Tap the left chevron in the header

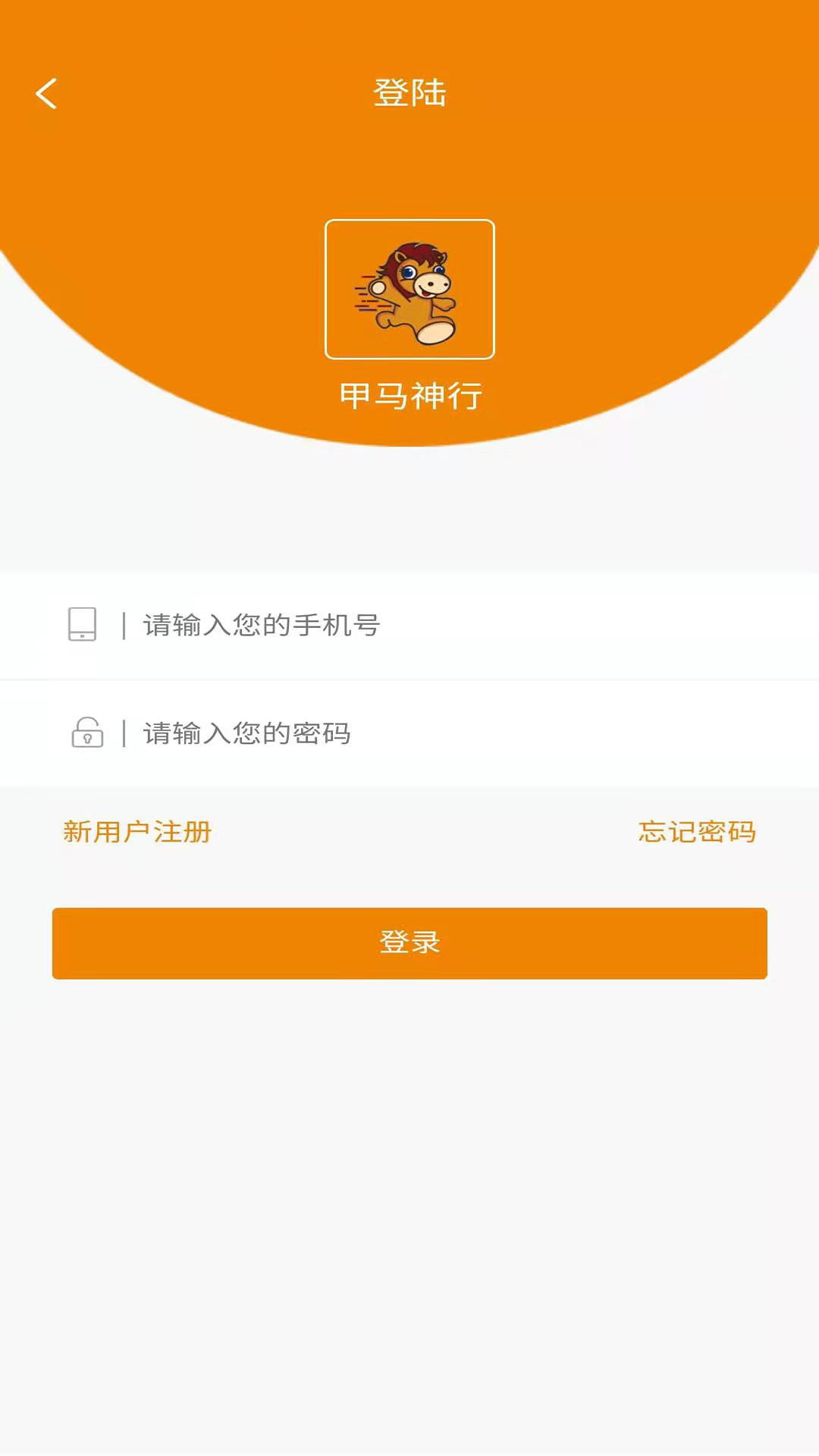47,93
